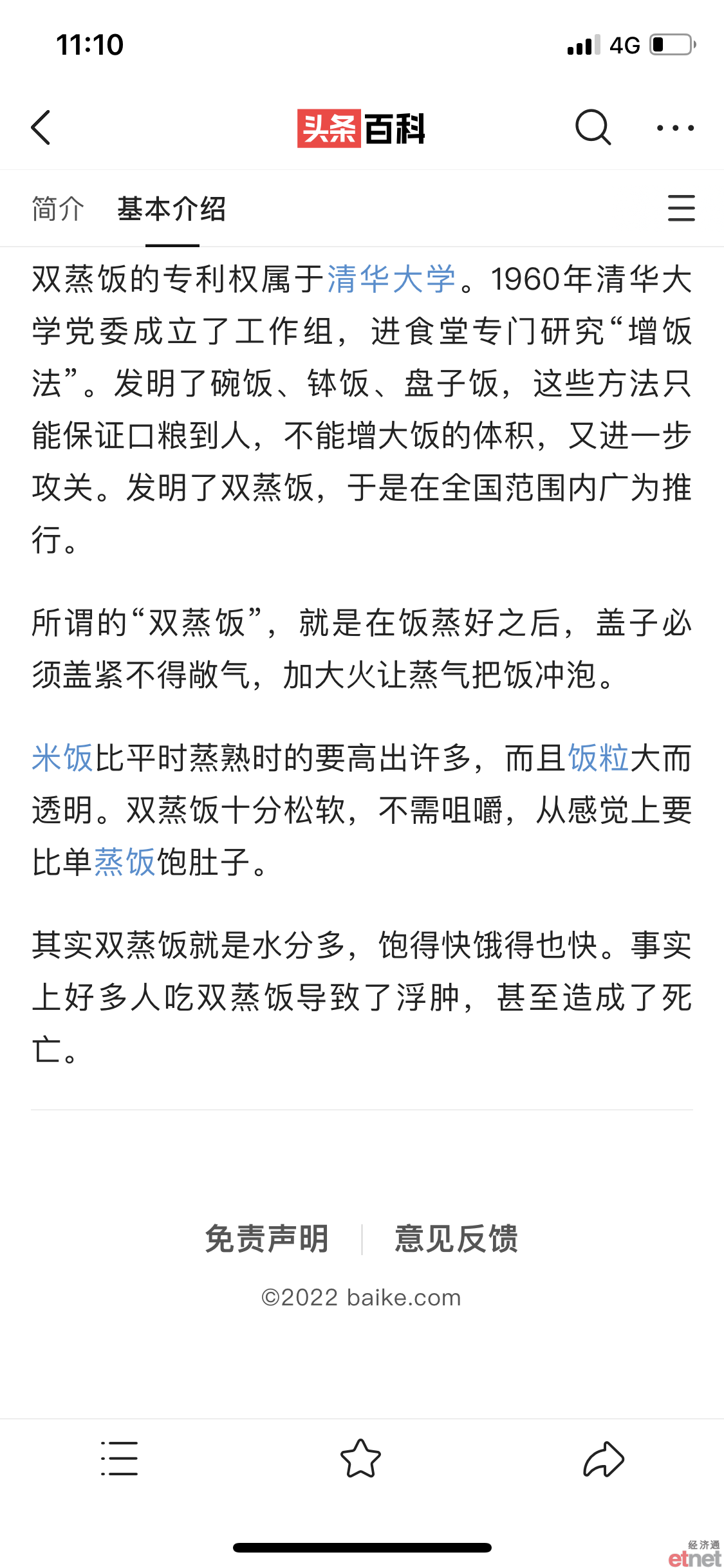View the 免责声明 disclaimer

tap(267, 1238)
